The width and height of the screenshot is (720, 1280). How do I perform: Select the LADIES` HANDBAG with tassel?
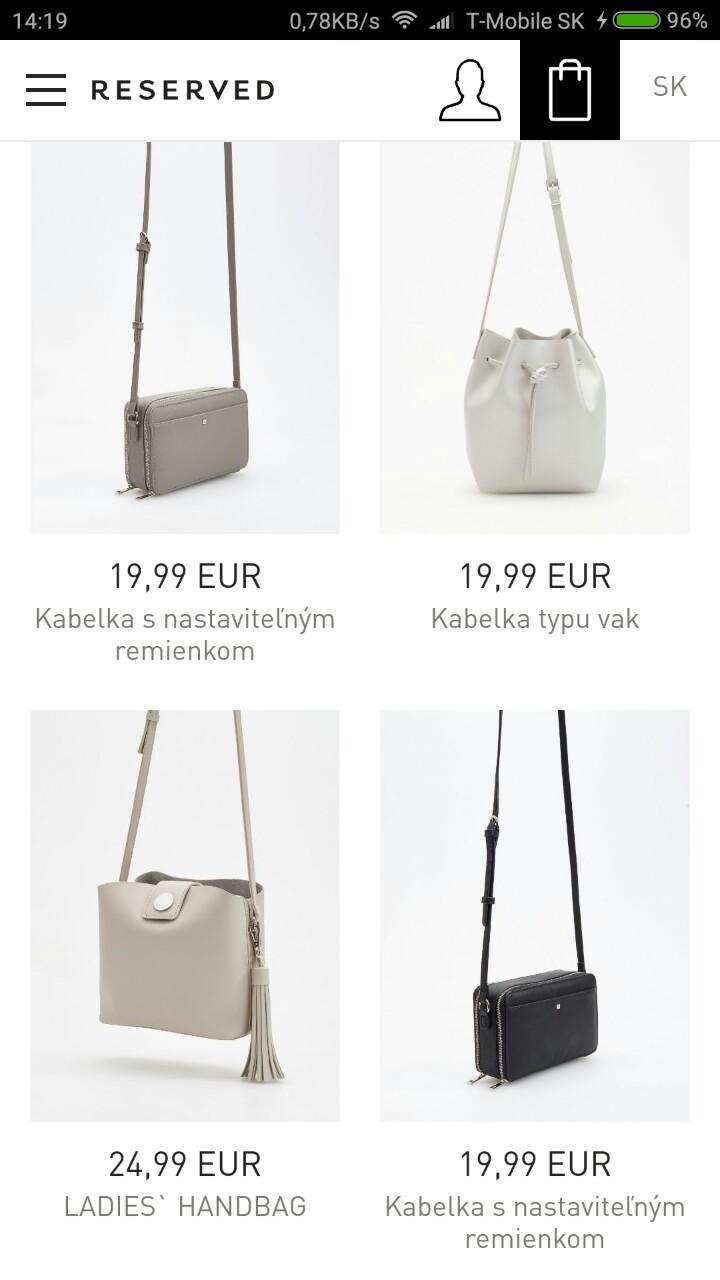point(185,915)
